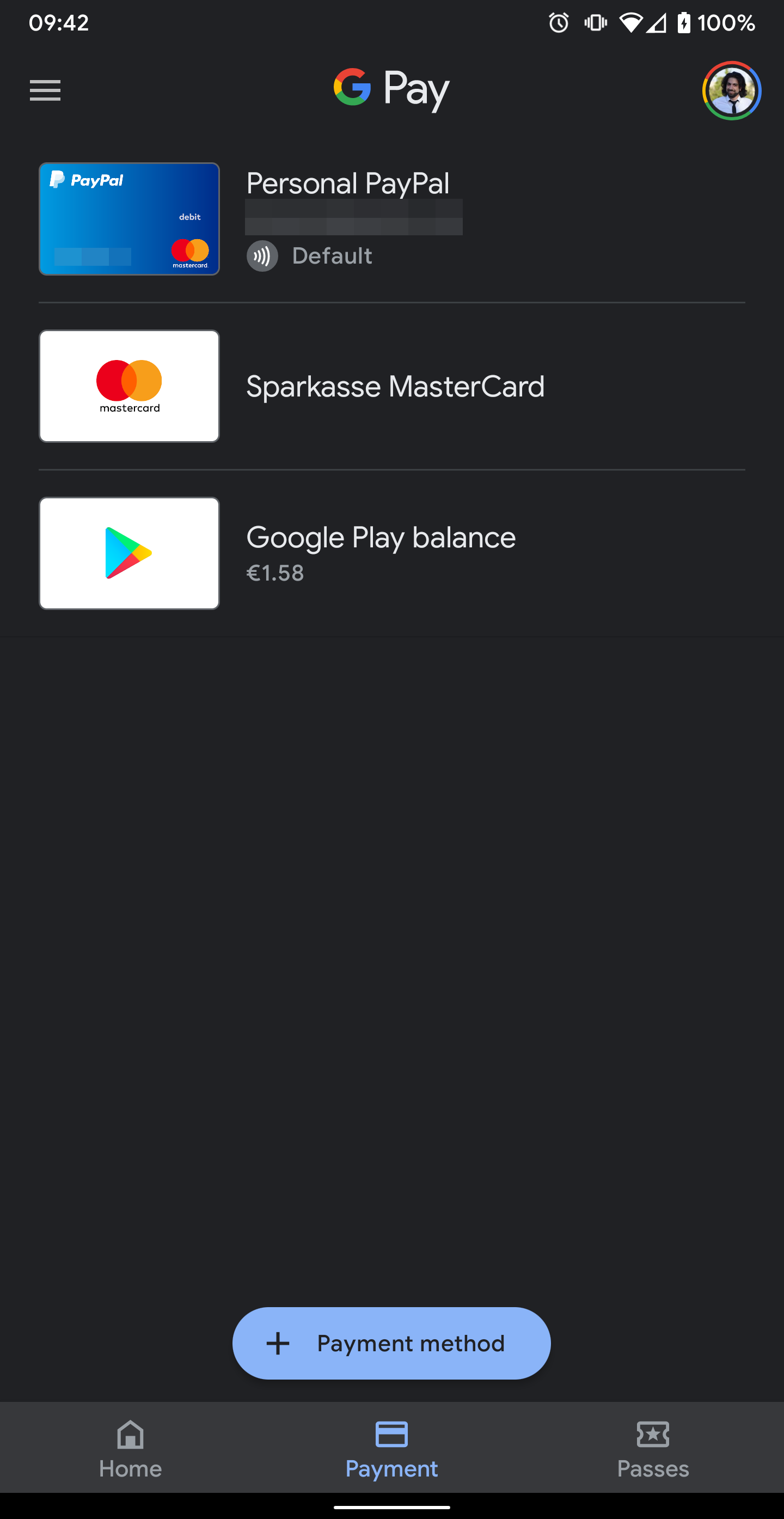Viewport: 784px width, 1519px height.
Task: Tap the €1.58 balance text
Action: point(275,572)
